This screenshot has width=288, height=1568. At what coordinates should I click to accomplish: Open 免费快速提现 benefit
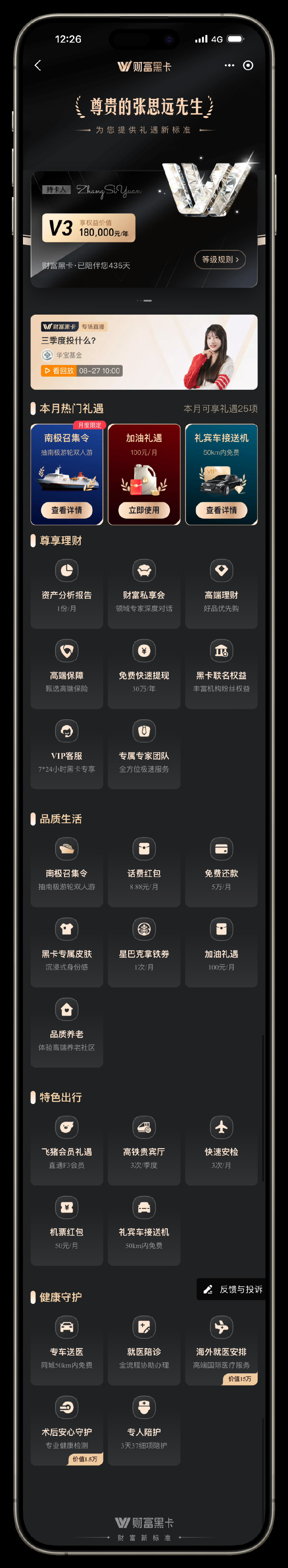tap(144, 666)
